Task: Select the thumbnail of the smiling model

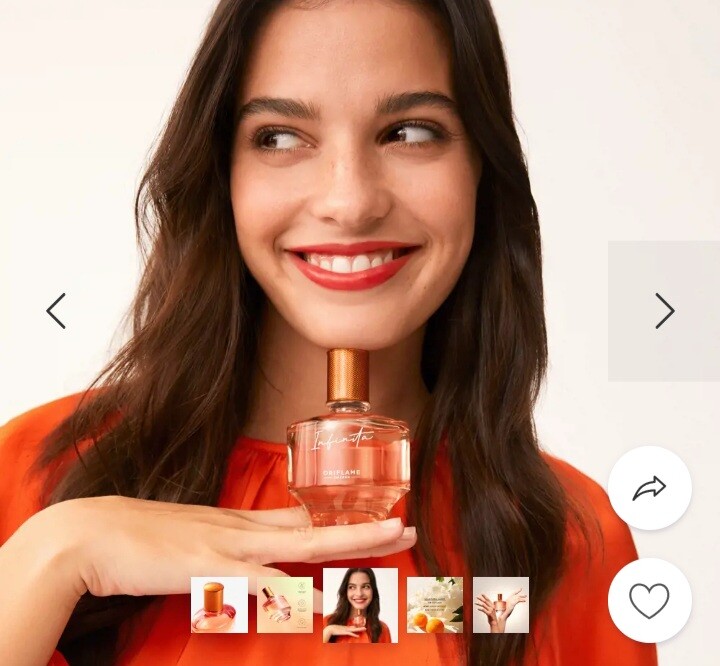Action: (360, 605)
